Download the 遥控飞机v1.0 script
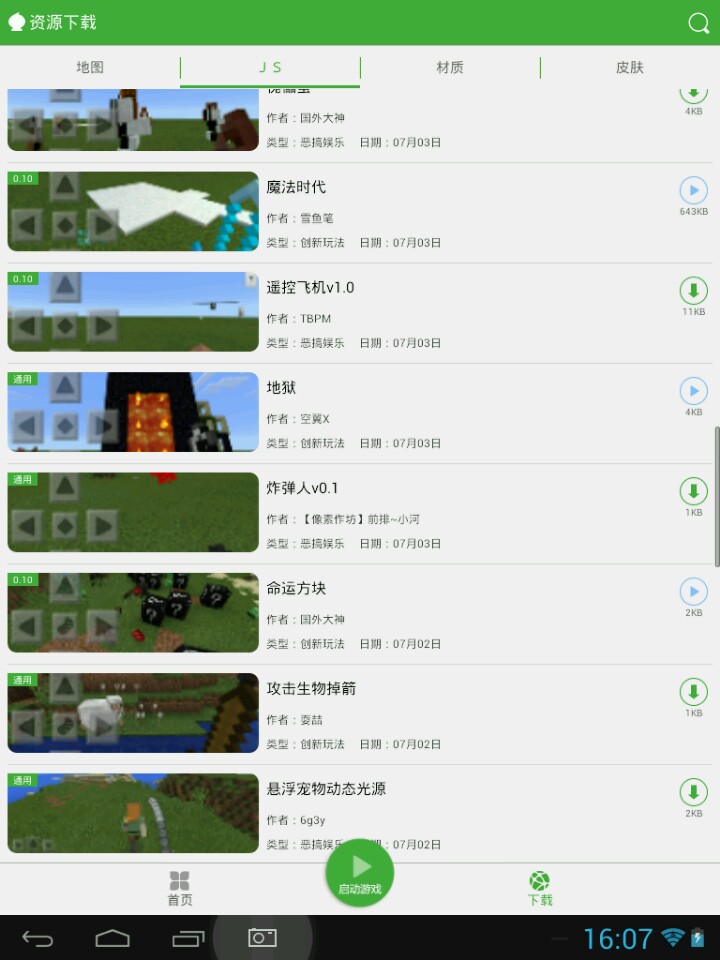This screenshot has width=720, height=960. (693, 291)
